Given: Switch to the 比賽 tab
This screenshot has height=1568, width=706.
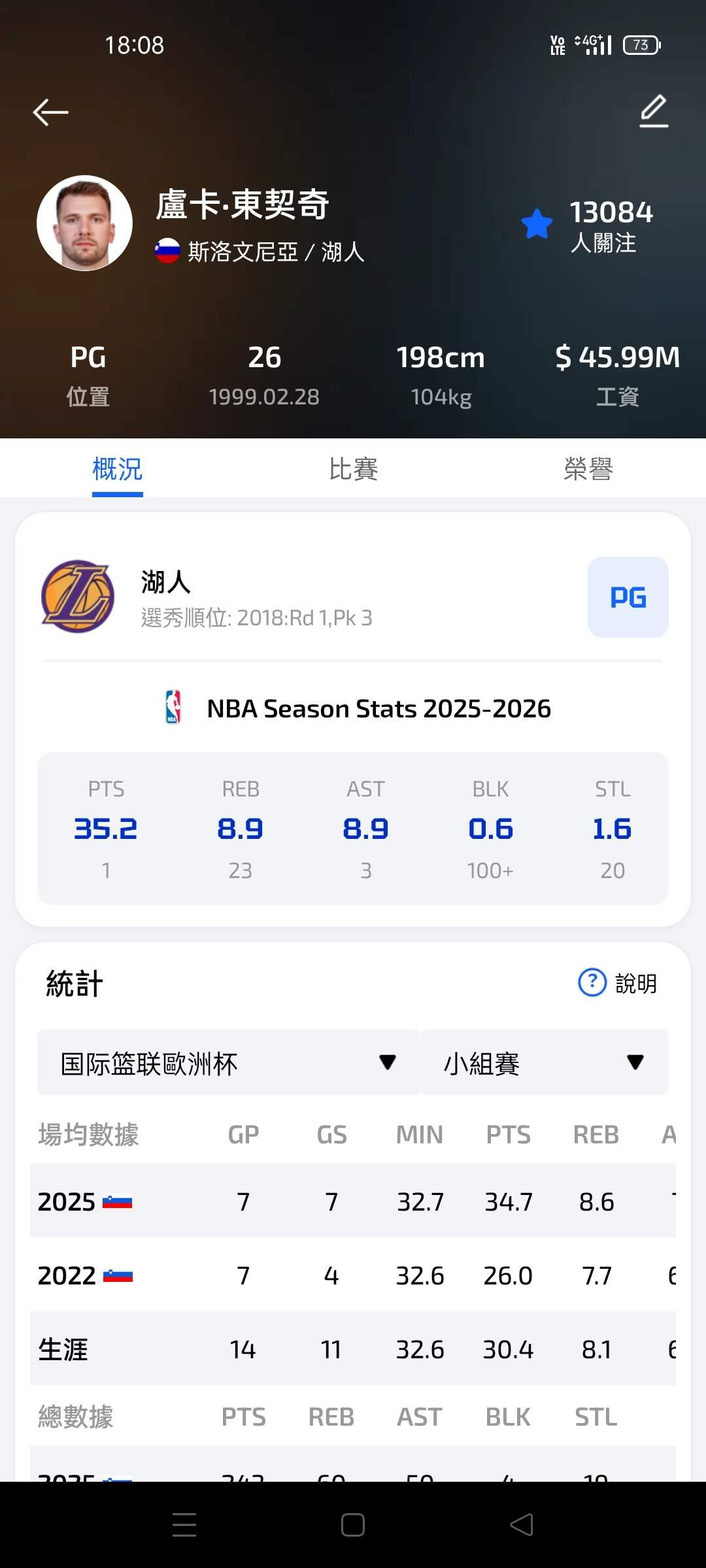Looking at the screenshot, I should point(353,469).
